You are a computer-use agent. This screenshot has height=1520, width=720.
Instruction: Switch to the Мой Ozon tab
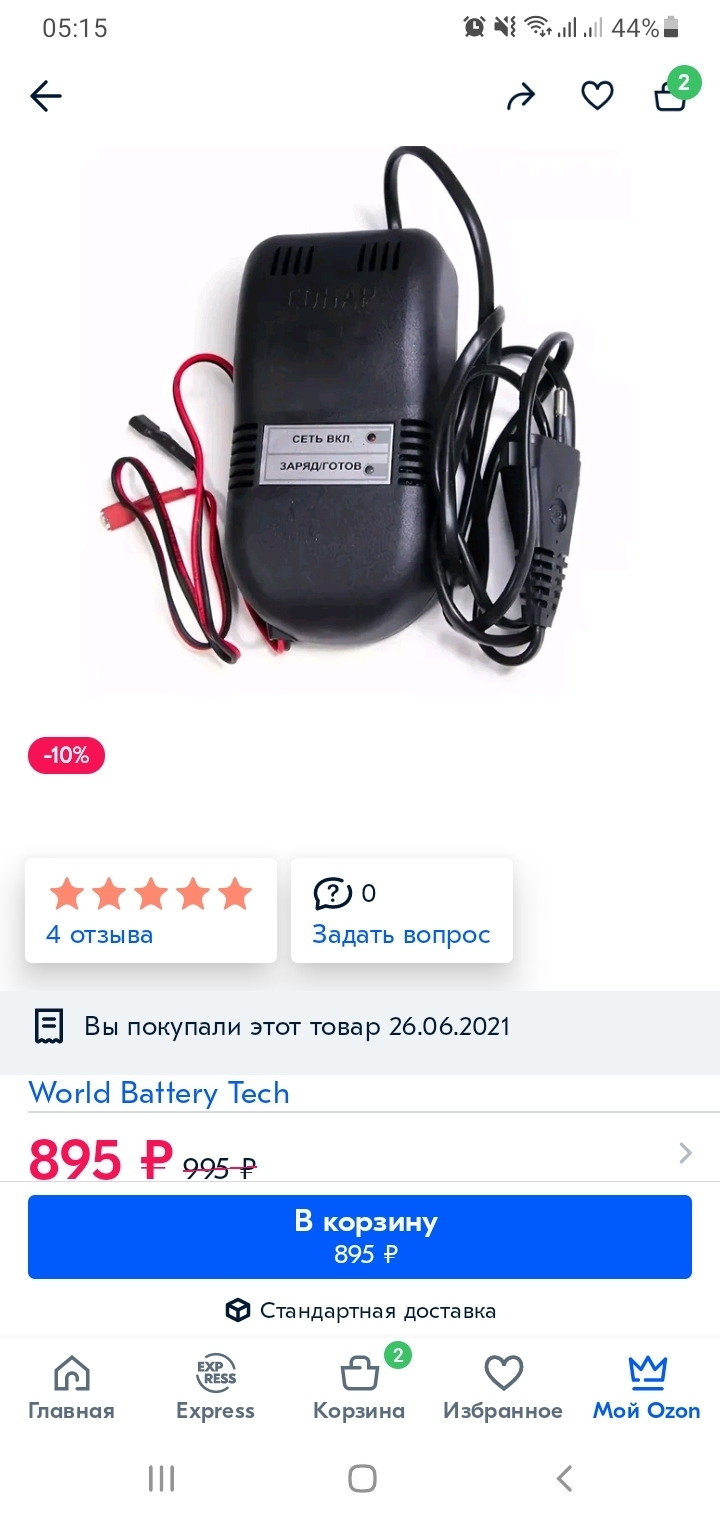tap(647, 1388)
